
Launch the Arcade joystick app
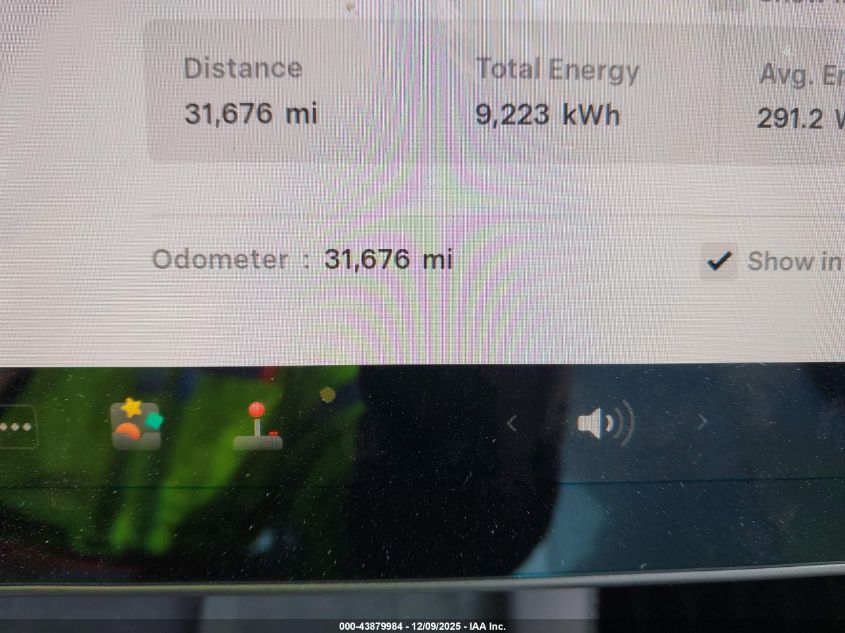(x=258, y=426)
